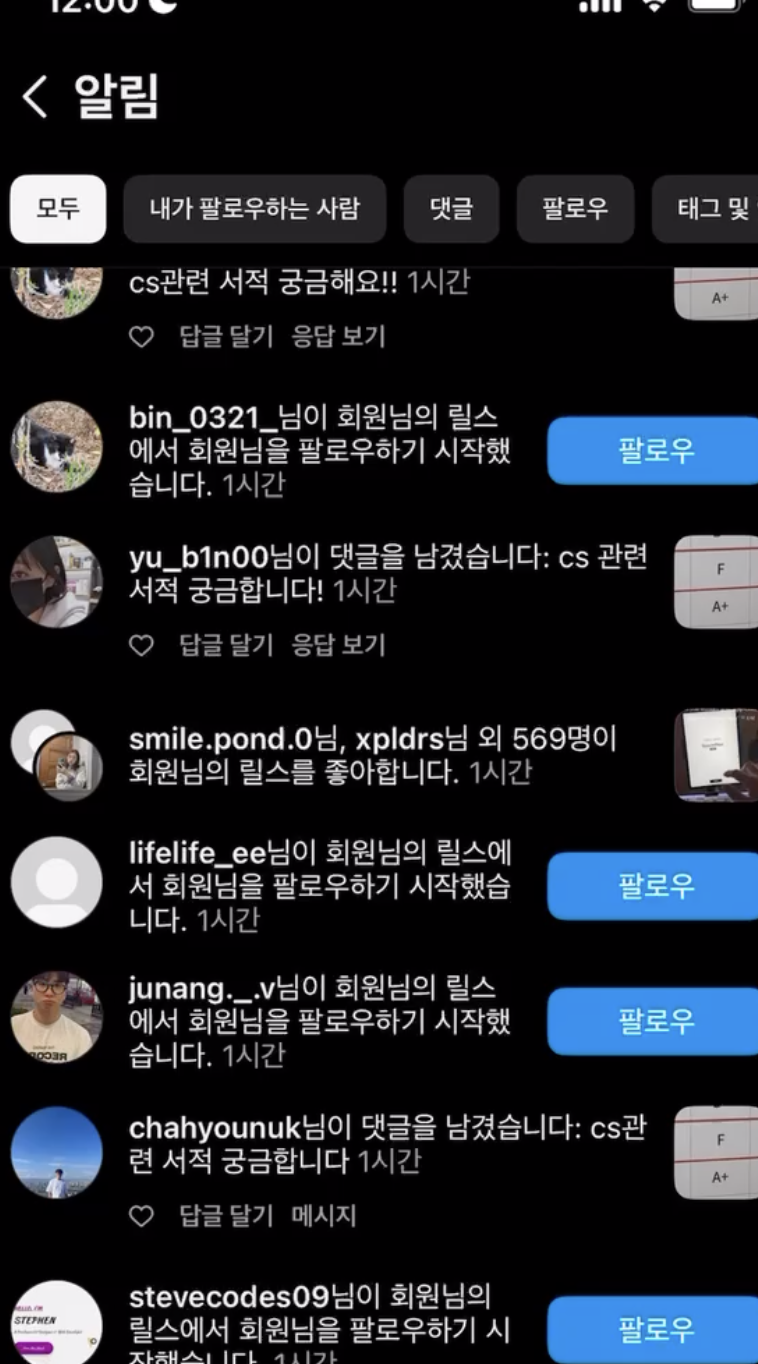Open the reel thumbnail liked by smile.pond.0
Viewport: 758px width, 1364px height.
click(x=717, y=756)
